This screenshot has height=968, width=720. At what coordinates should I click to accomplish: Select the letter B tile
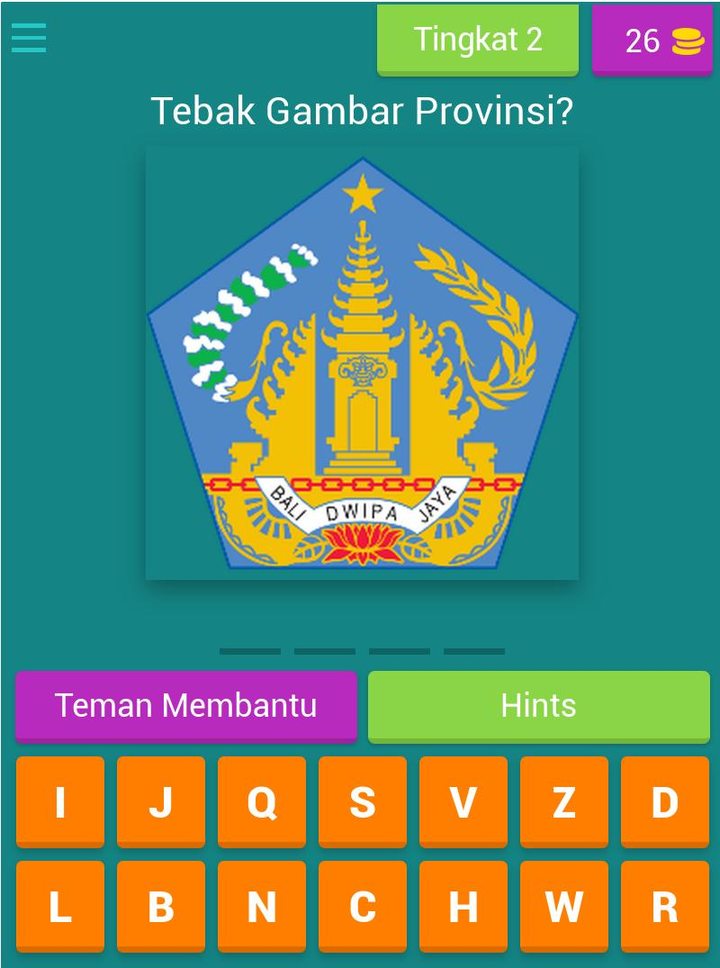click(161, 907)
